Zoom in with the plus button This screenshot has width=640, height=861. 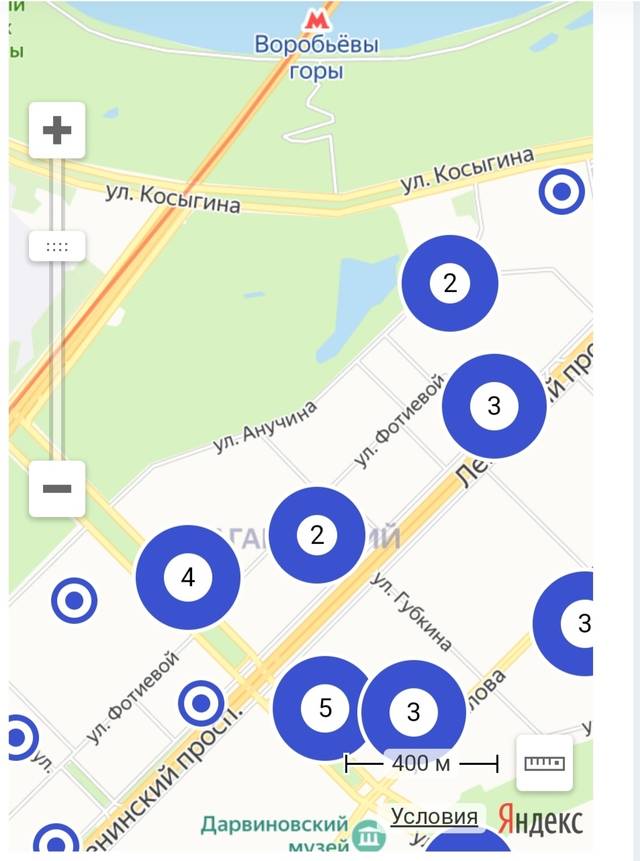click(x=57, y=130)
